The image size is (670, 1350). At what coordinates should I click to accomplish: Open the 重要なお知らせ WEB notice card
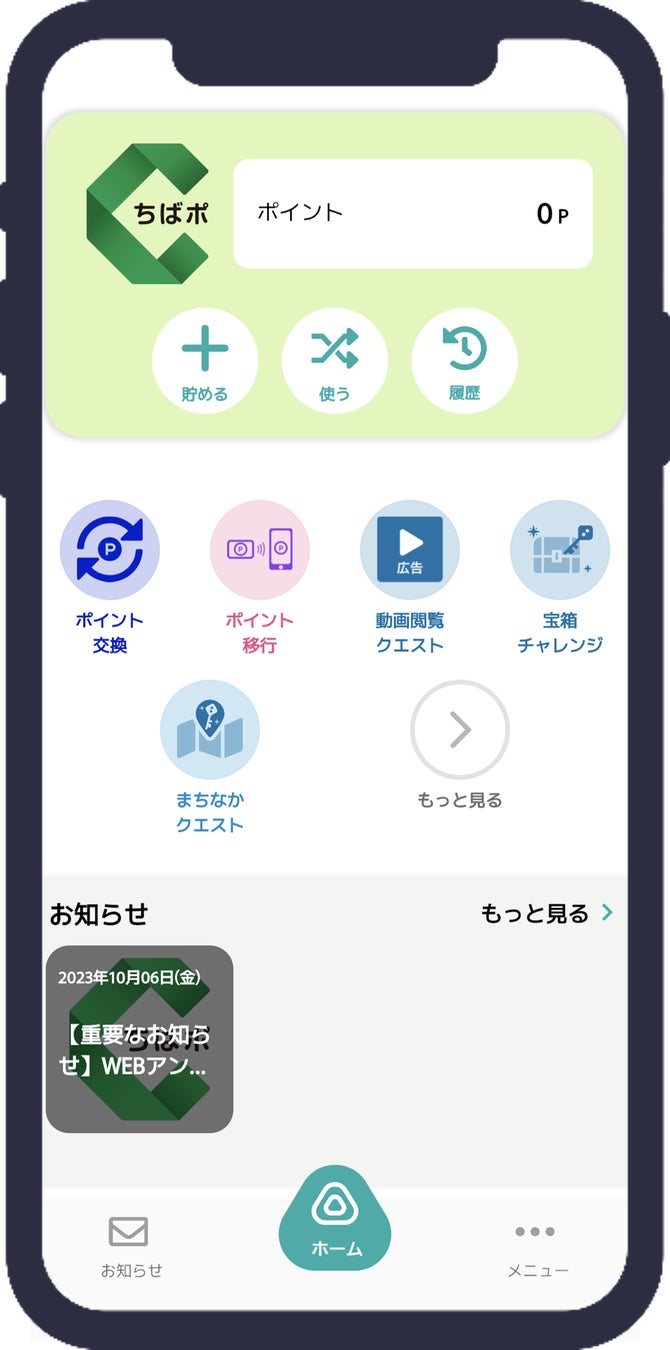pos(139,1039)
